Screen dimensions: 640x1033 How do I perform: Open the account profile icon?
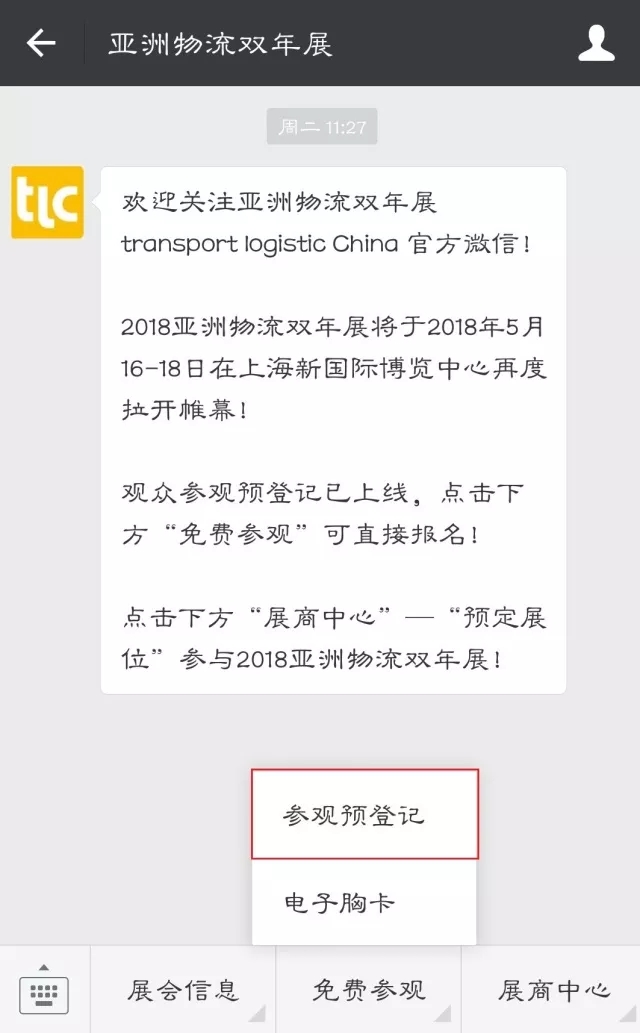click(x=597, y=43)
